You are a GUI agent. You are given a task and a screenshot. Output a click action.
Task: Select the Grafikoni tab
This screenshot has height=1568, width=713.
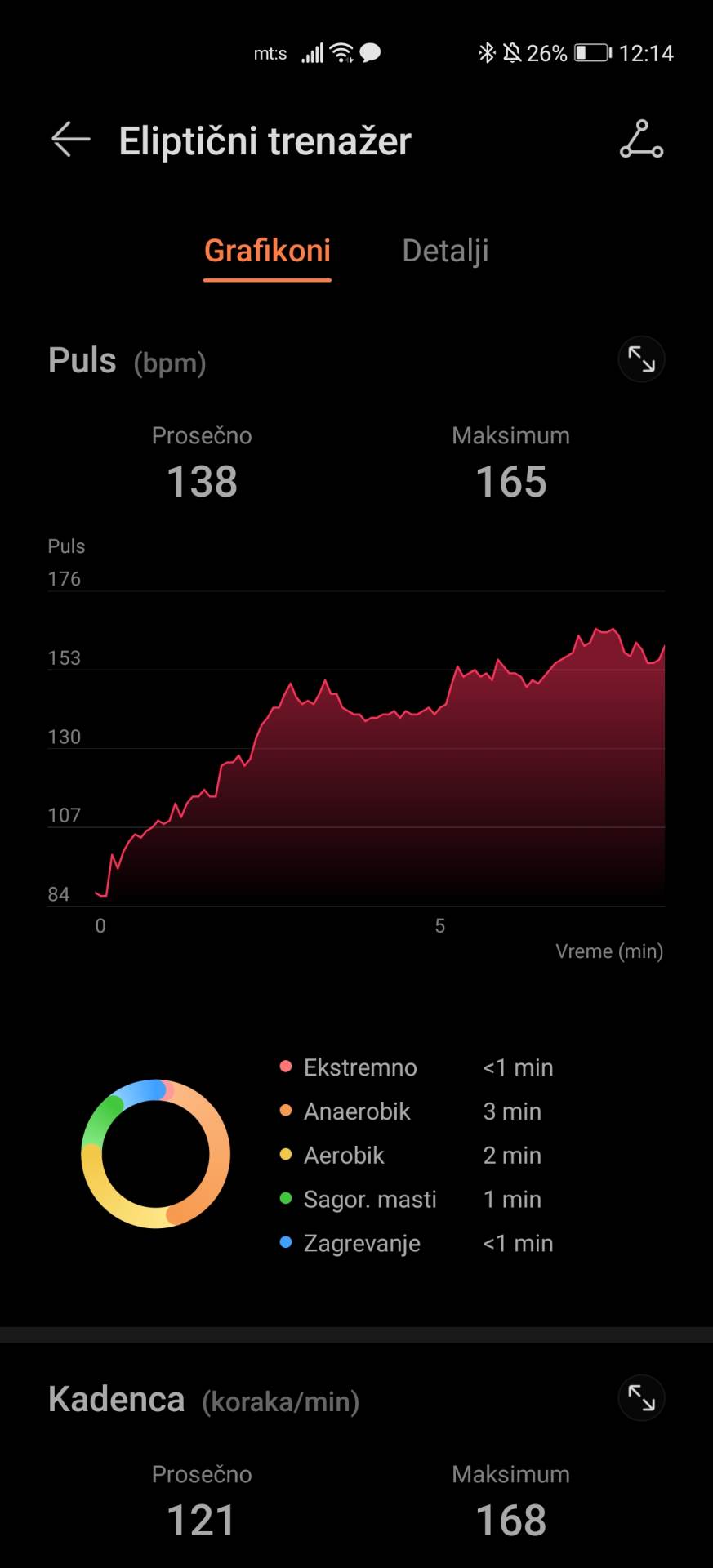point(267,251)
